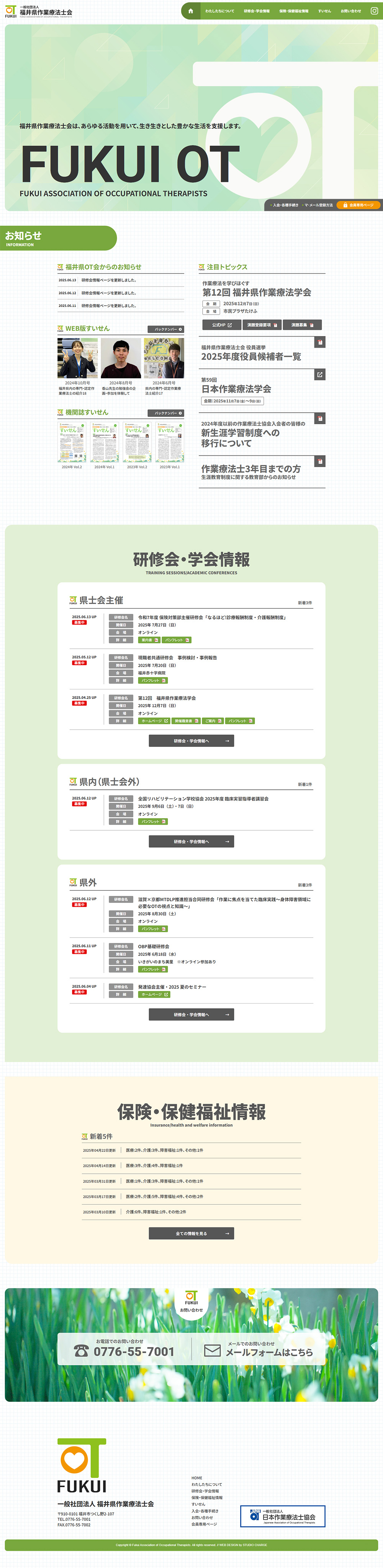Open わたしたちについて in the top menu

[219, 11]
